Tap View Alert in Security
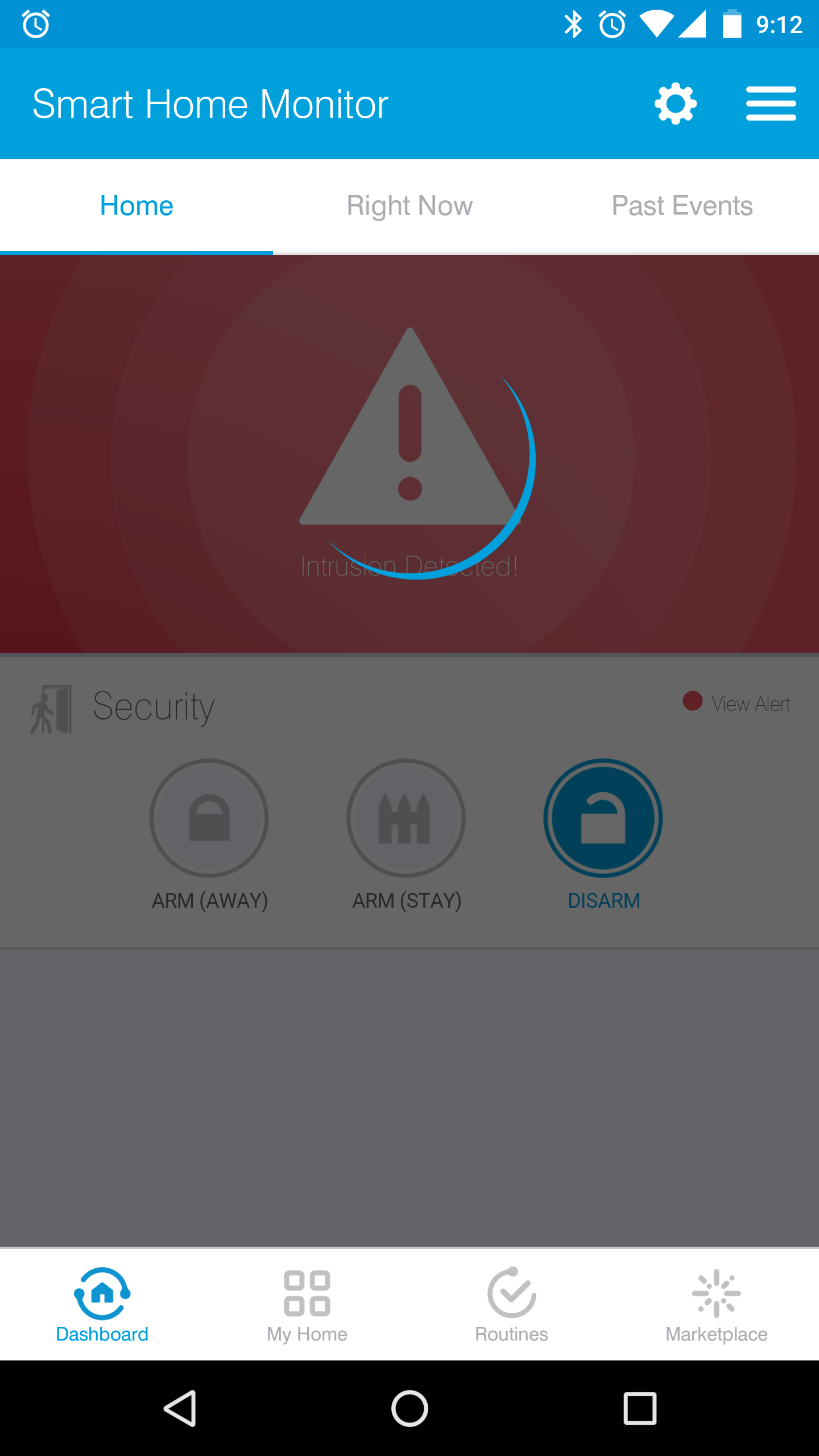Screen dimensions: 819x1456 (737, 704)
